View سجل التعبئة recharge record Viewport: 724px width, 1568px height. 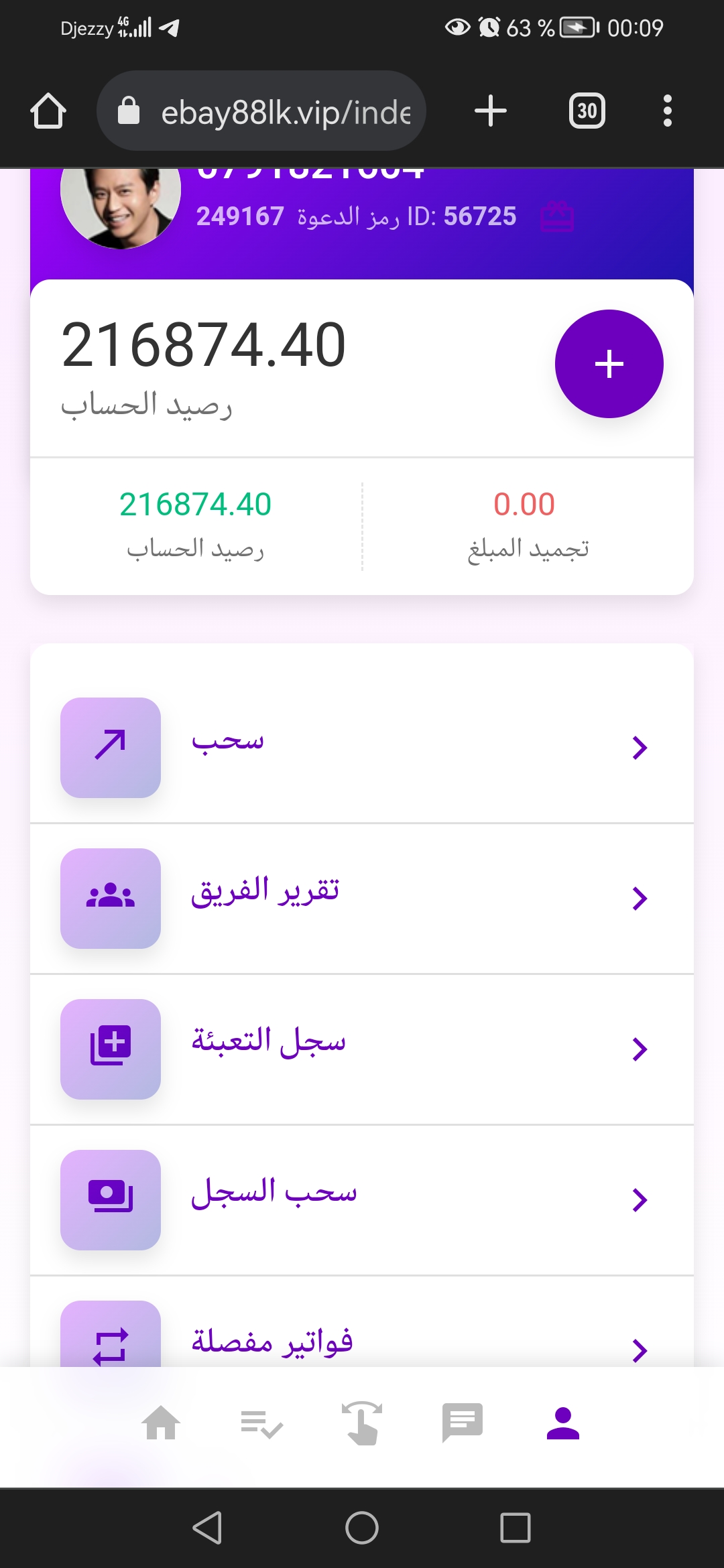(362, 1049)
